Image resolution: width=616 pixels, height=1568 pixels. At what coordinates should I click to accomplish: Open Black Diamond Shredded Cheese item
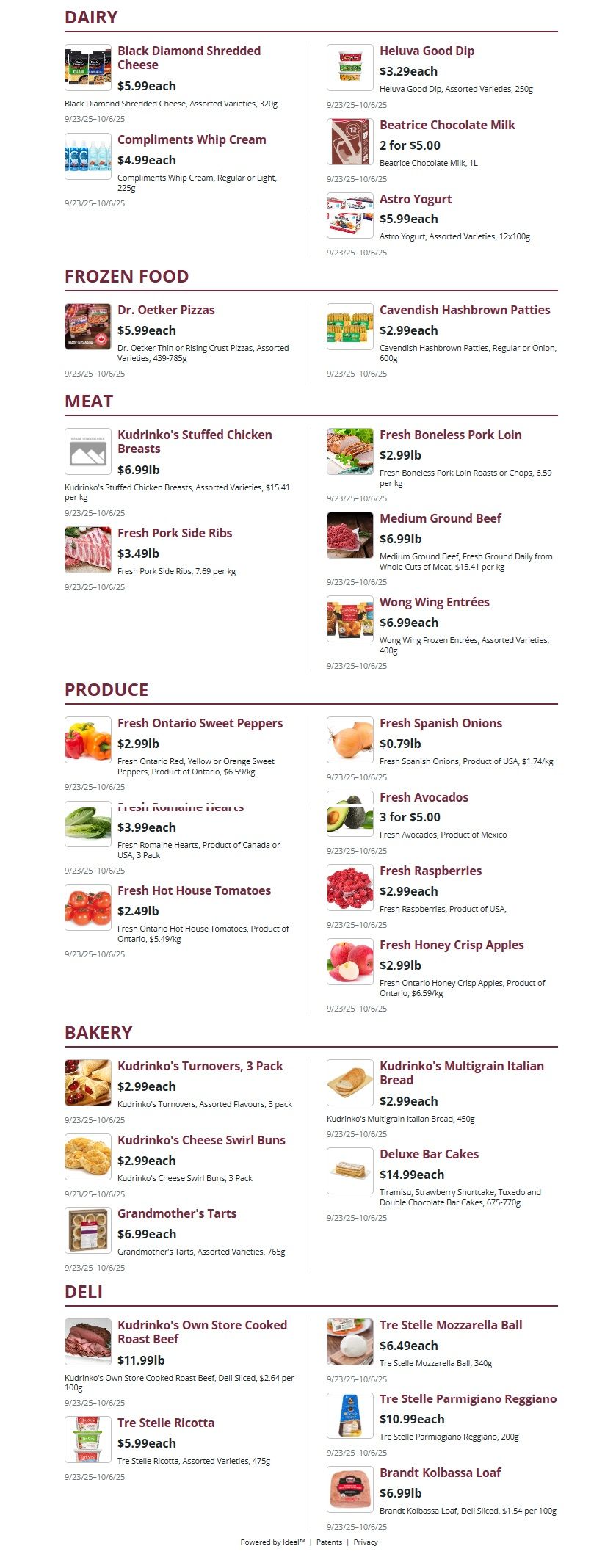click(x=189, y=57)
